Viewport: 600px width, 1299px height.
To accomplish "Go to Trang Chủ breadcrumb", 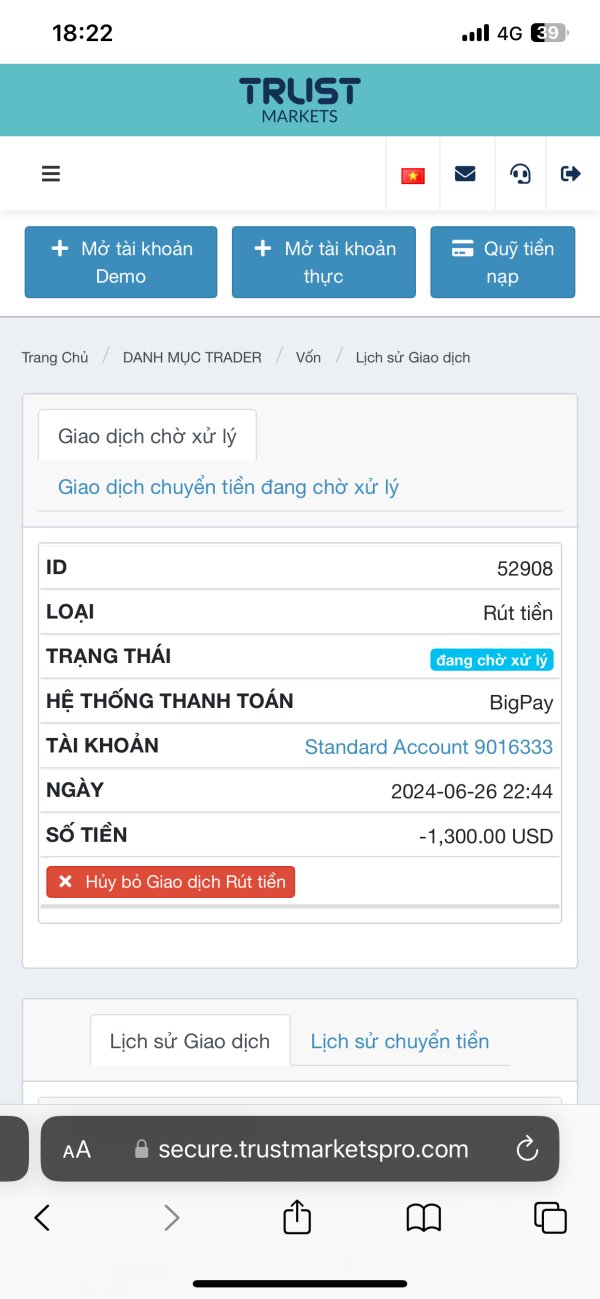I will pyautogui.click(x=55, y=357).
